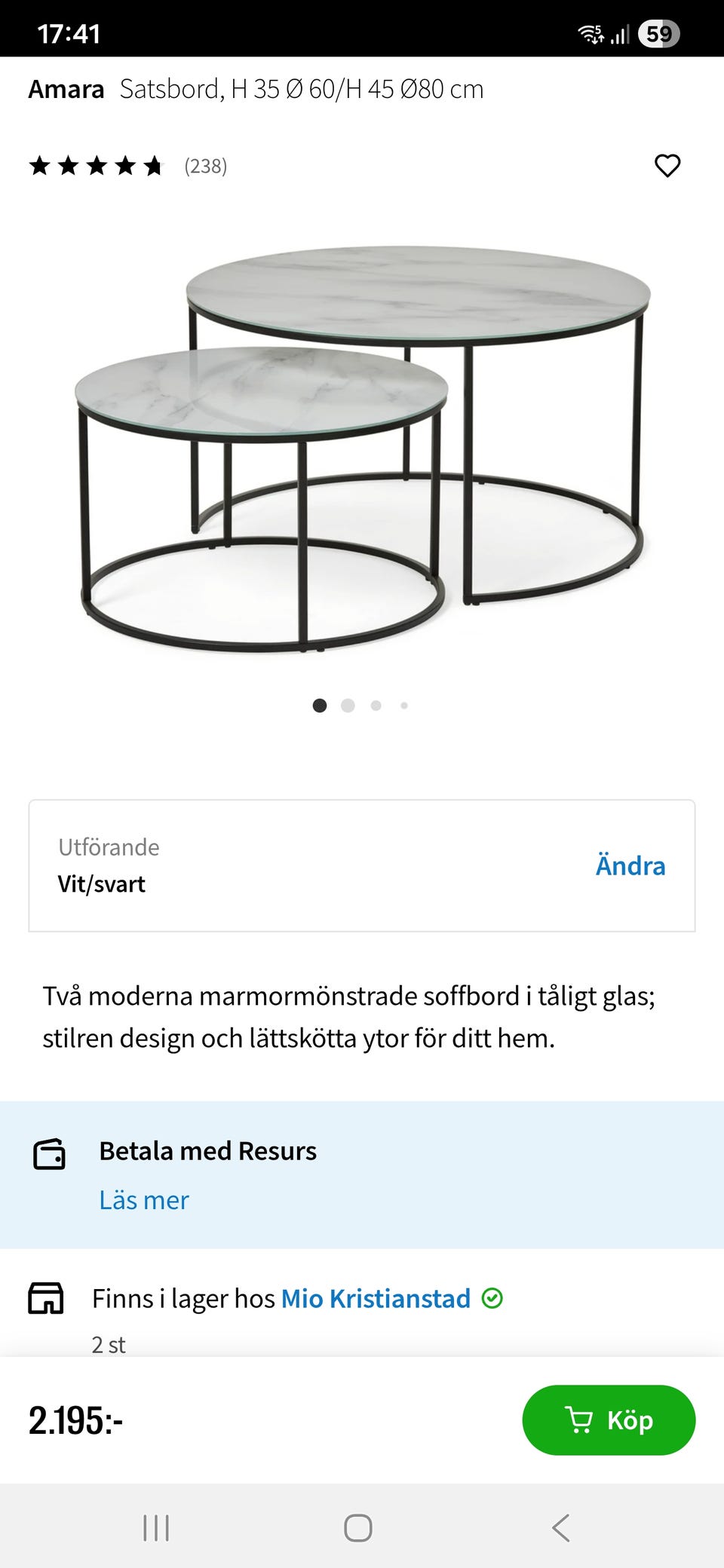Tap the shopping cart icon inside the Köp button
Image resolution: width=724 pixels, height=1568 pixels.
[578, 1419]
